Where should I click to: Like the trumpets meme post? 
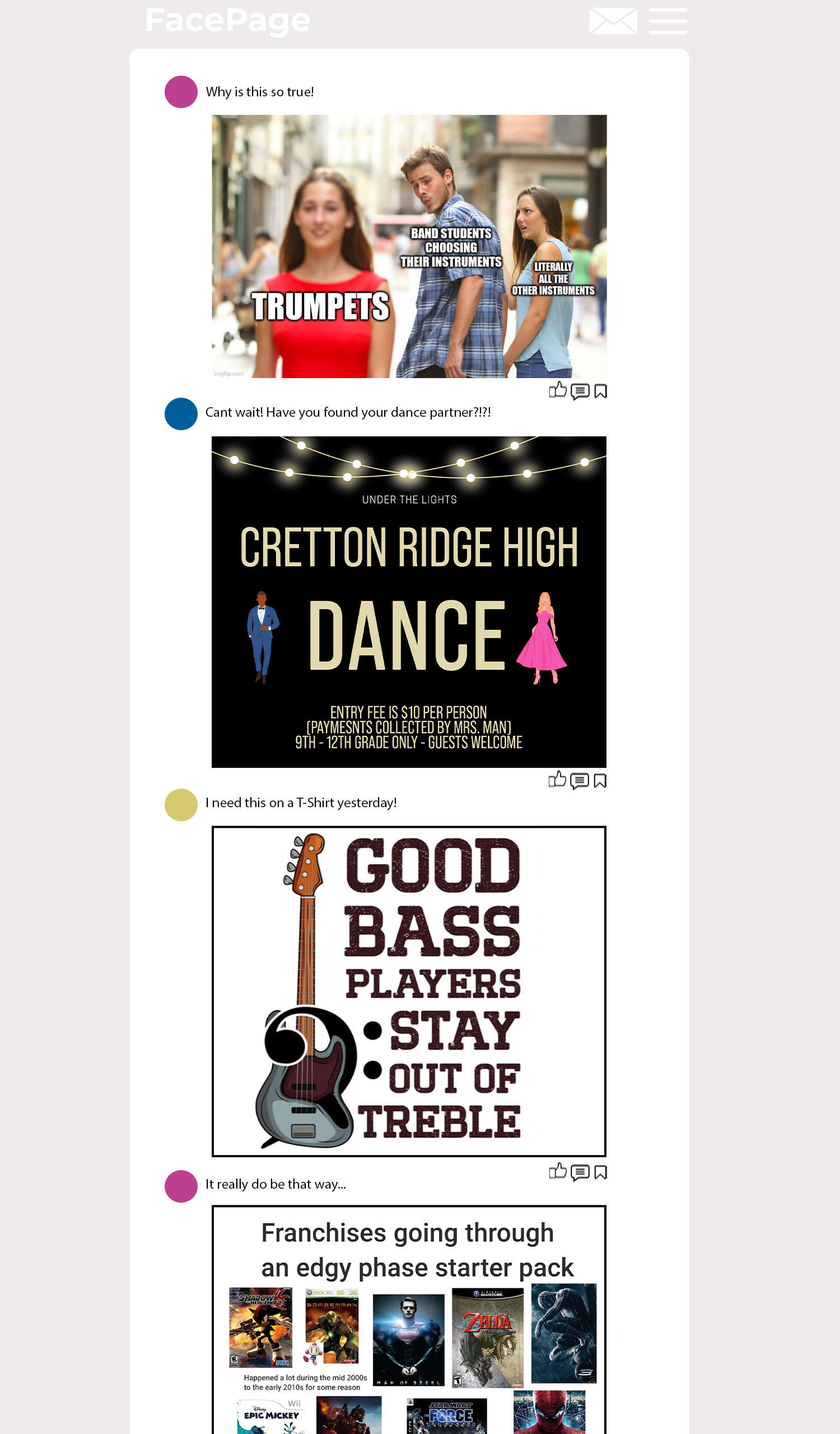[557, 390]
